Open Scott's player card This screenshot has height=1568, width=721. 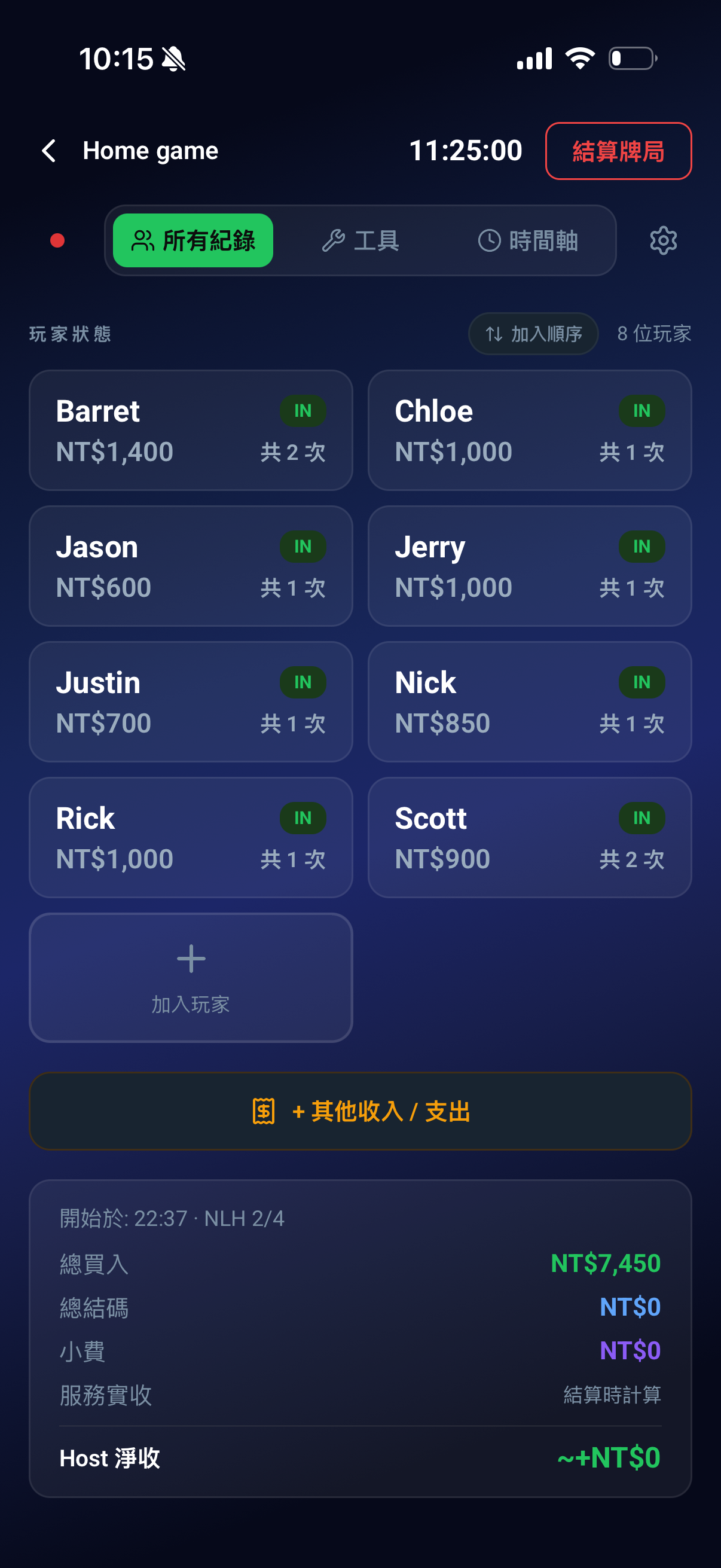[529, 838]
